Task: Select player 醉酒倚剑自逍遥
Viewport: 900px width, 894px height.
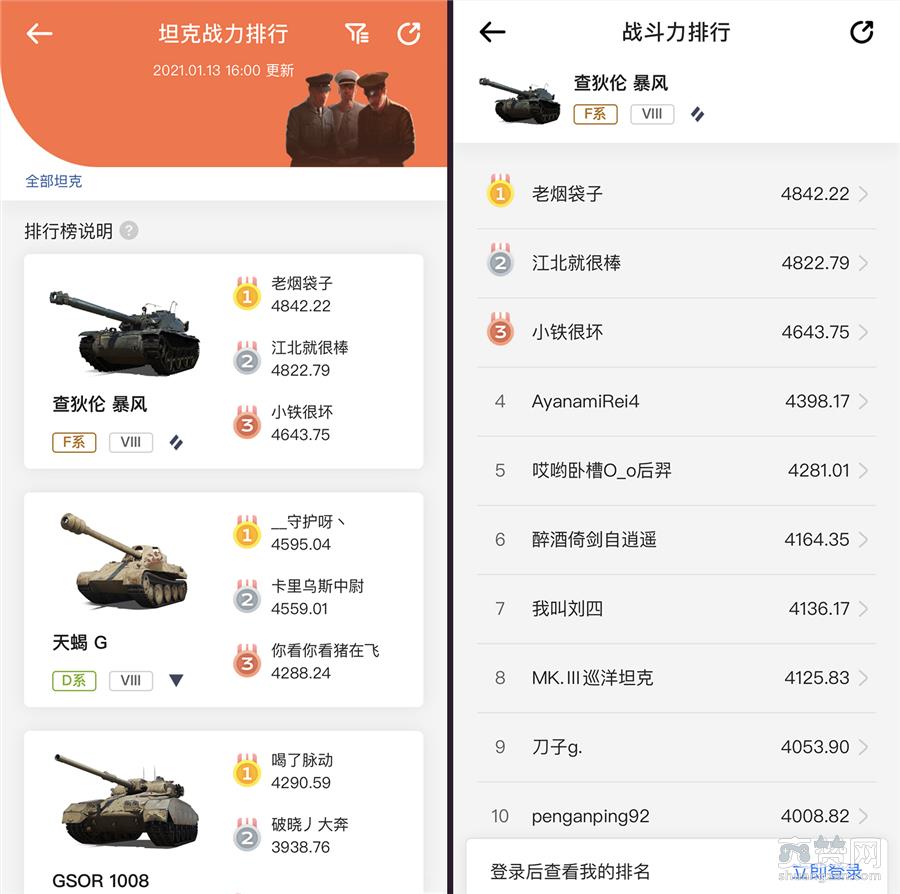Action: click(677, 539)
